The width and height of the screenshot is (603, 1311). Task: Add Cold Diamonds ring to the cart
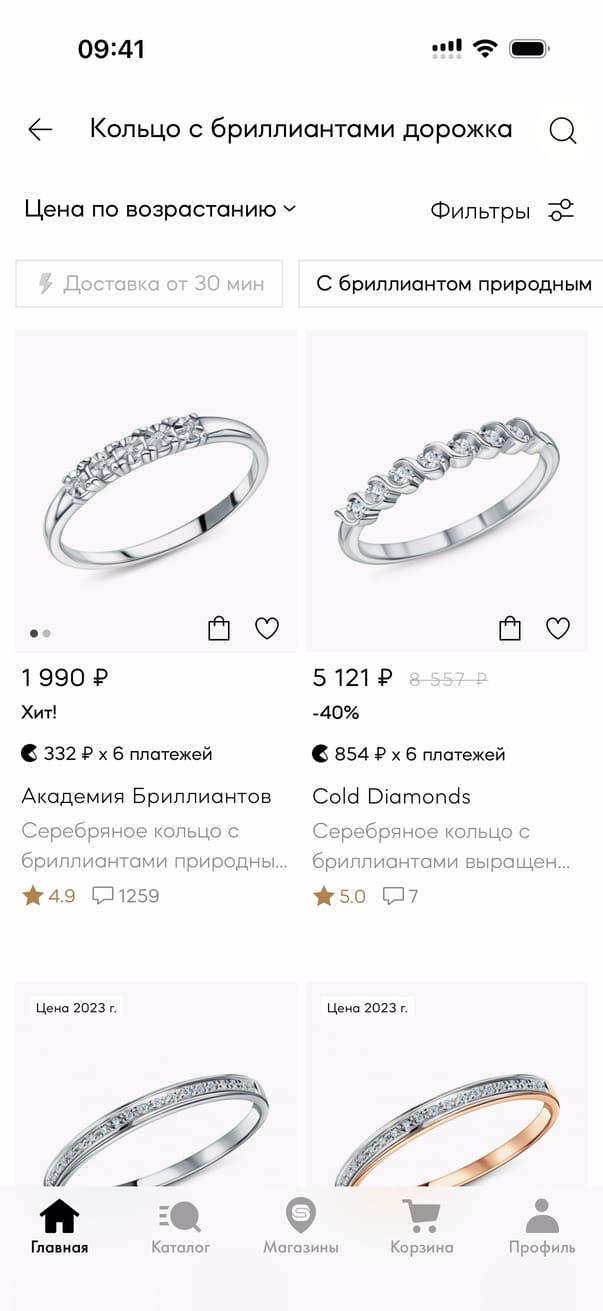[510, 629]
